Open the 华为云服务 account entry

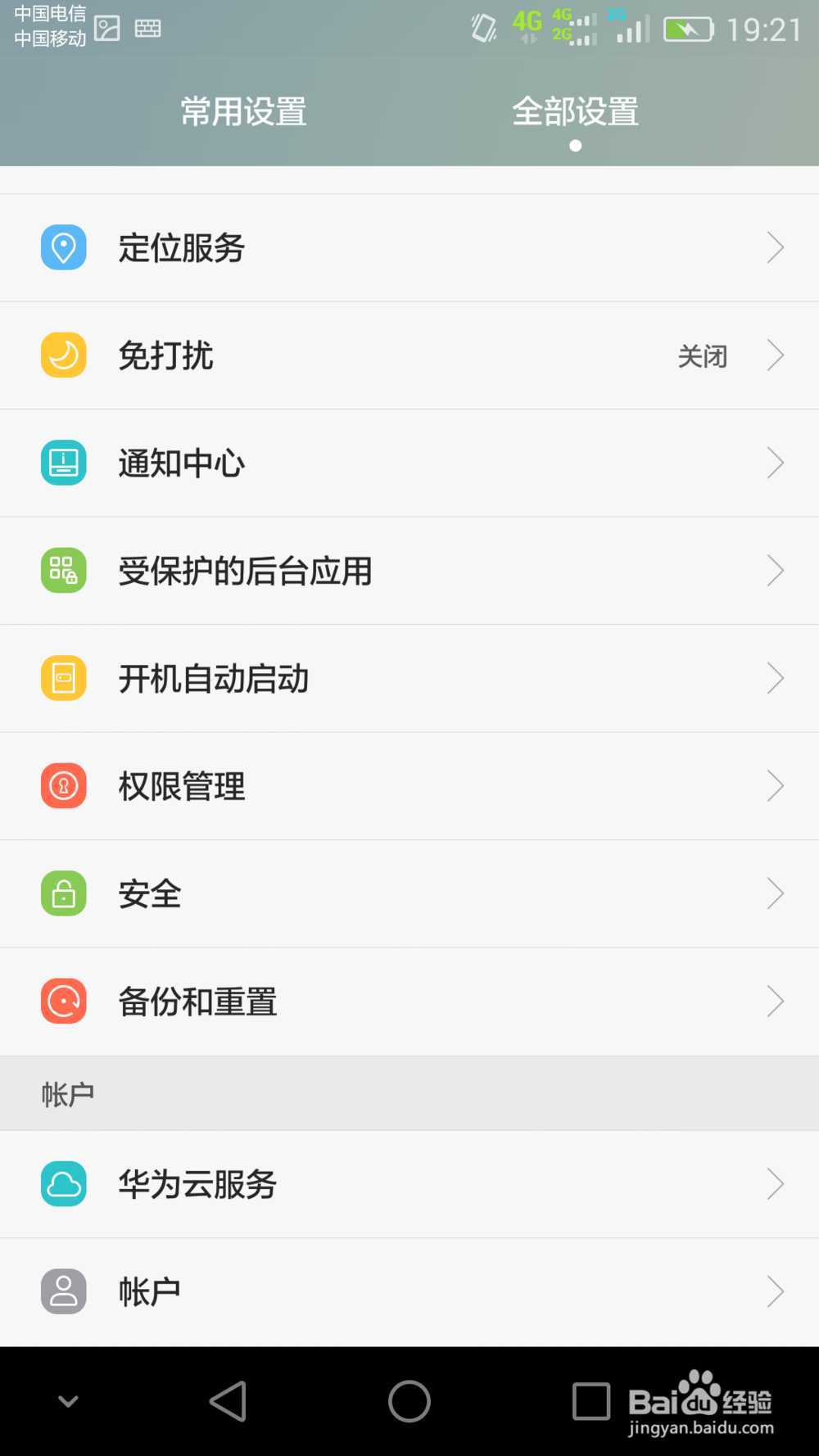pos(409,1184)
